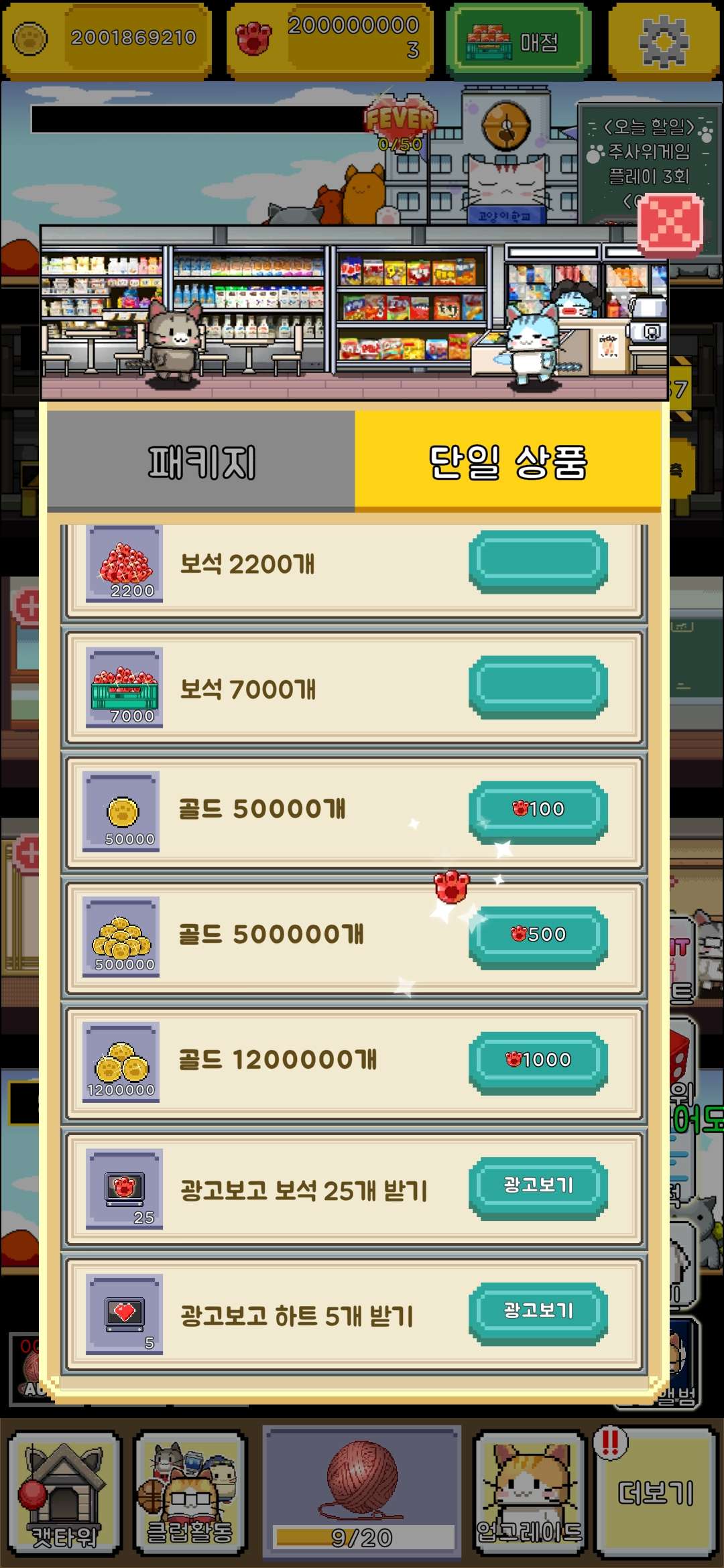The width and height of the screenshot is (724, 1568).
Task: Open 더보기 for more options
Action: click(x=655, y=1493)
